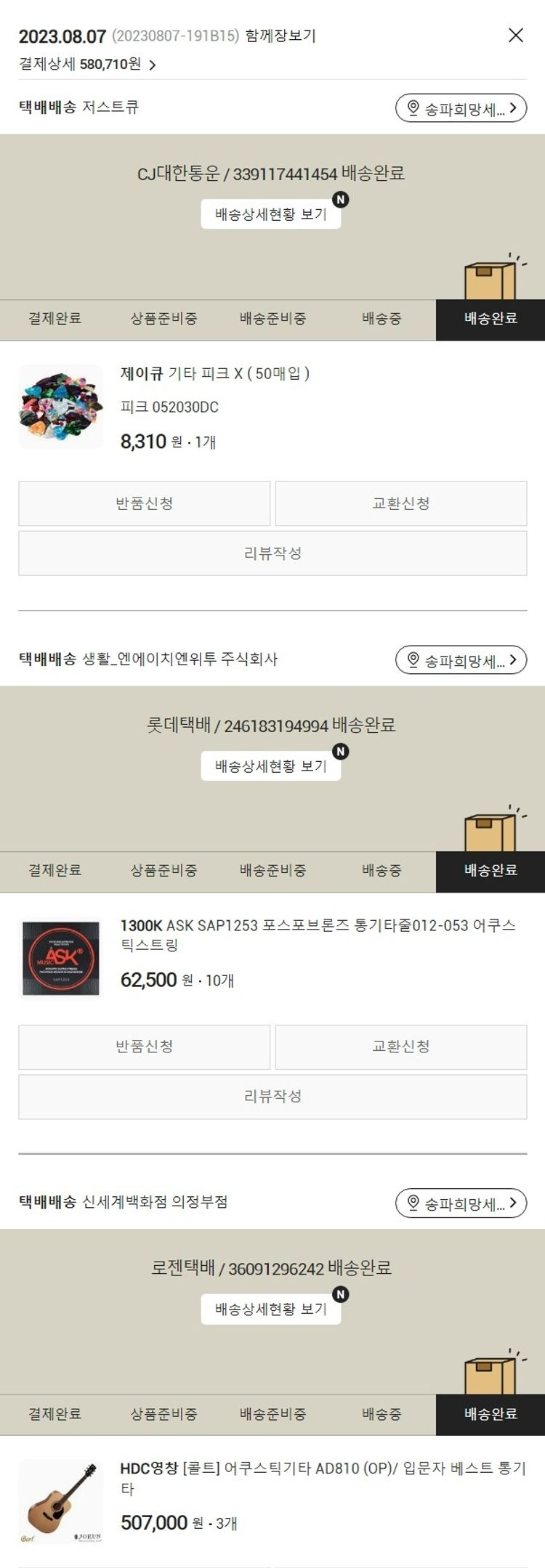Write review for ASK SAP1253 strings
Viewport: 545px width, 1568px height.
coord(272,1097)
